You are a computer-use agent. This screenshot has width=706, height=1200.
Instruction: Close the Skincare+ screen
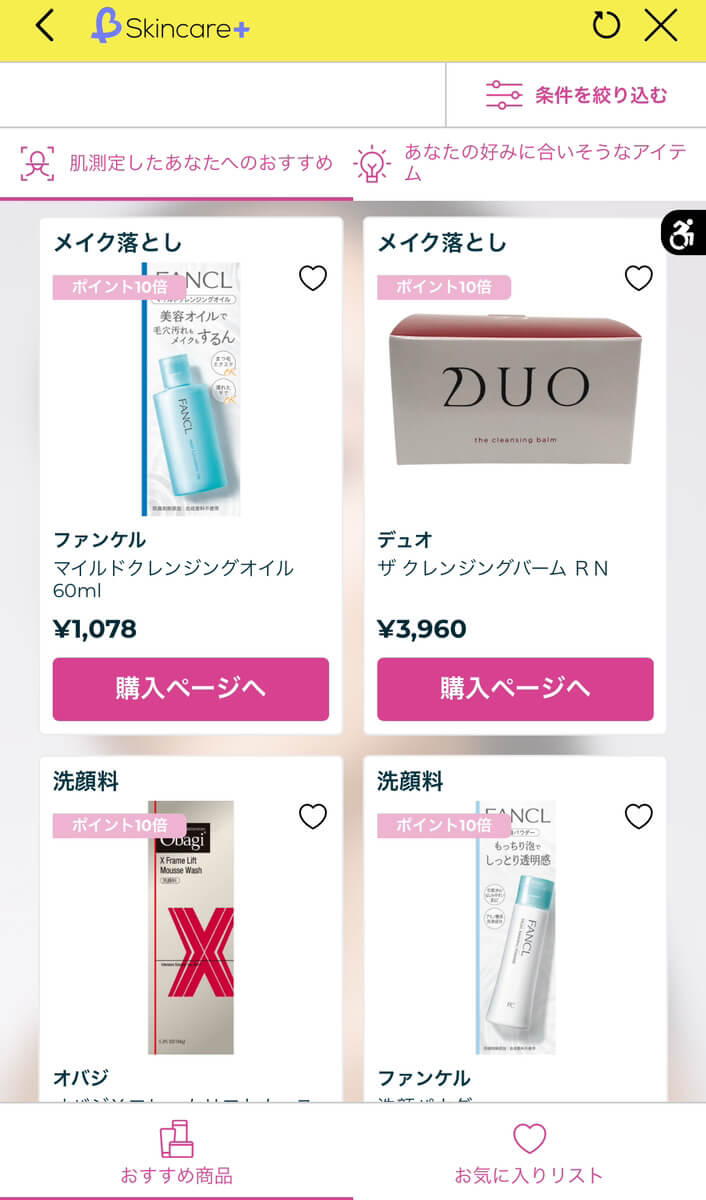[x=661, y=26]
